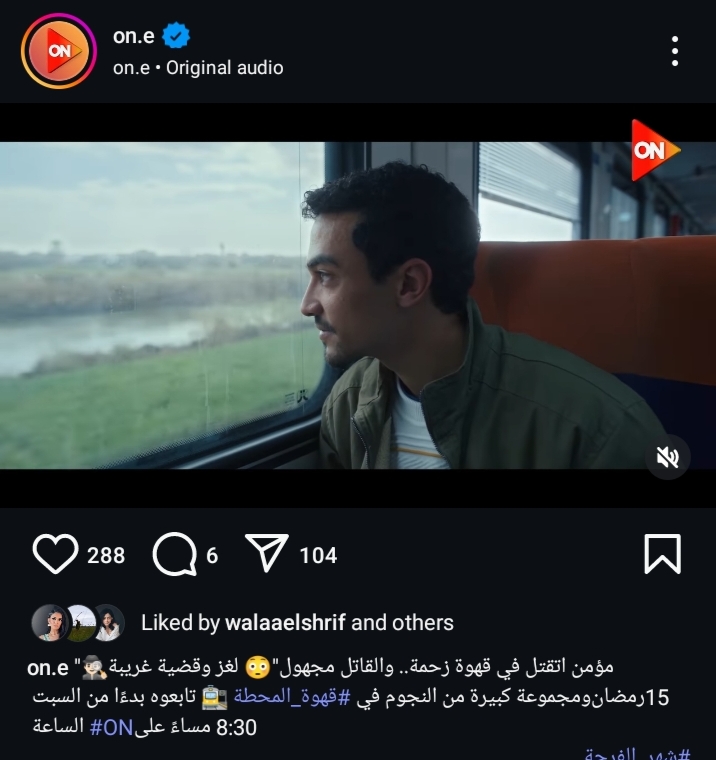716x760 pixels.
Task: Open the comments on this post
Action: [x=173, y=555]
